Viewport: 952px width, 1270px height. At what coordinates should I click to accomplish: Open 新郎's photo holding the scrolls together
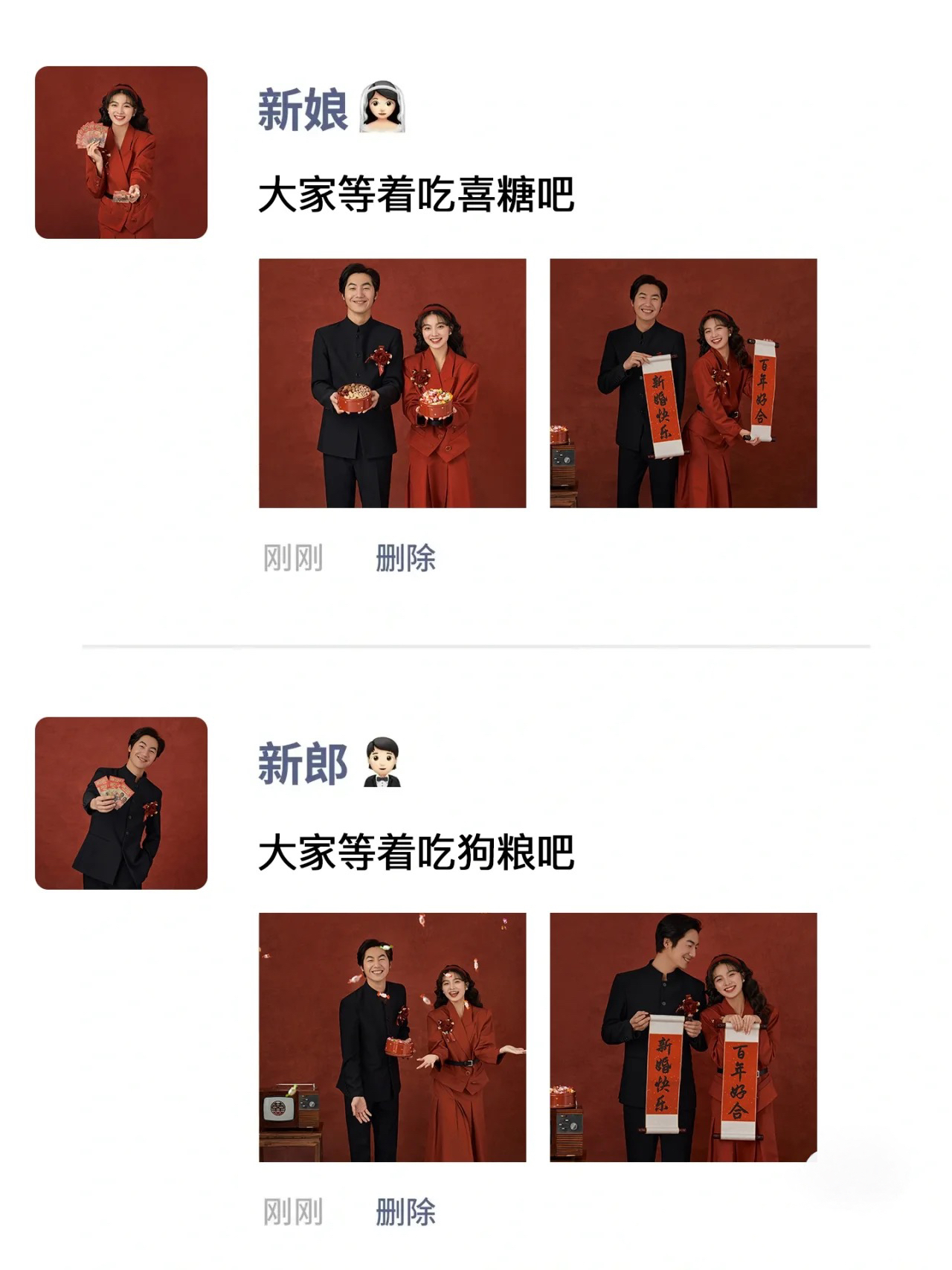coord(683,1037)
